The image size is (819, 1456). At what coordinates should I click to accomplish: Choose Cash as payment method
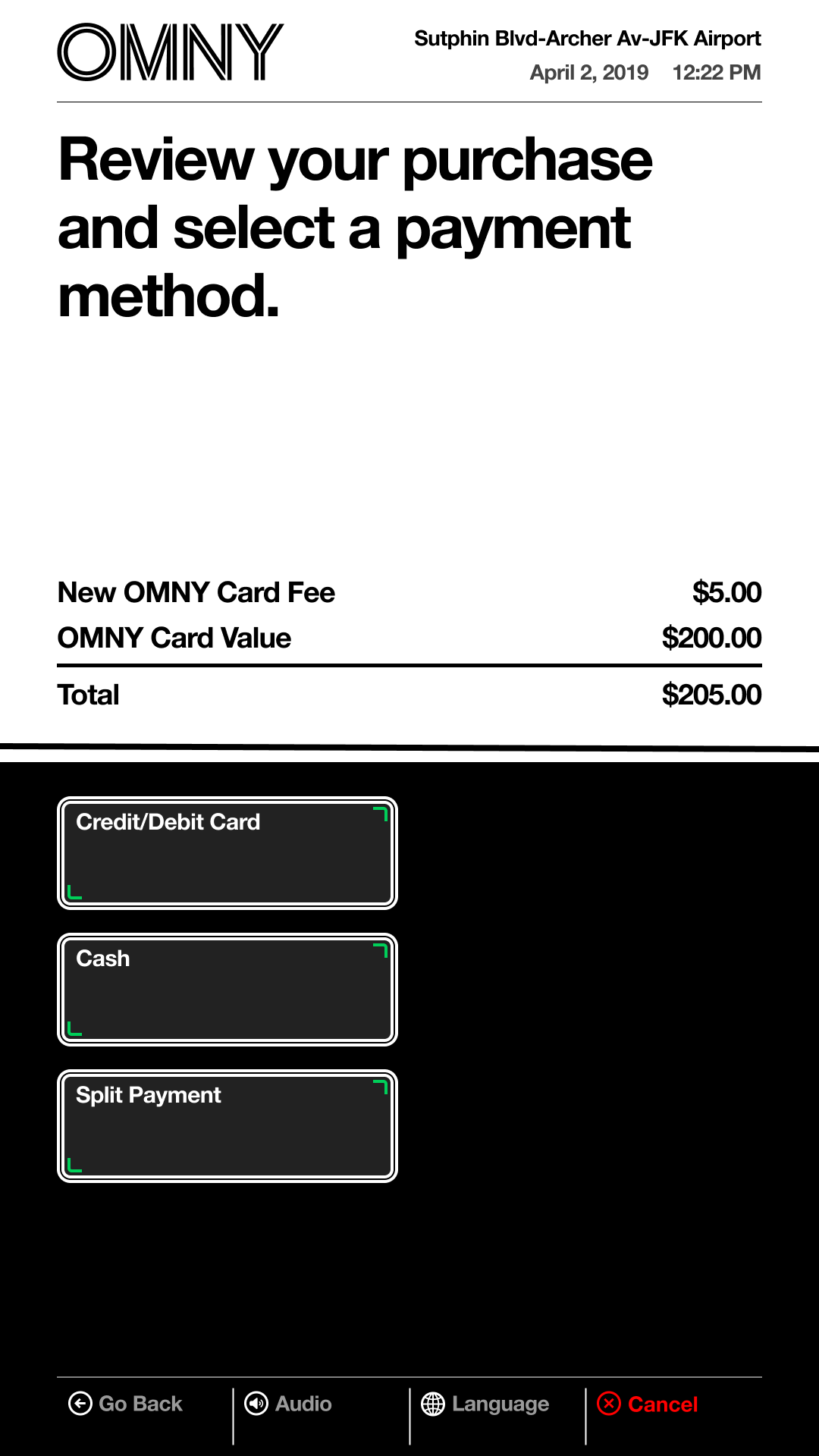(x=227, y=990)
